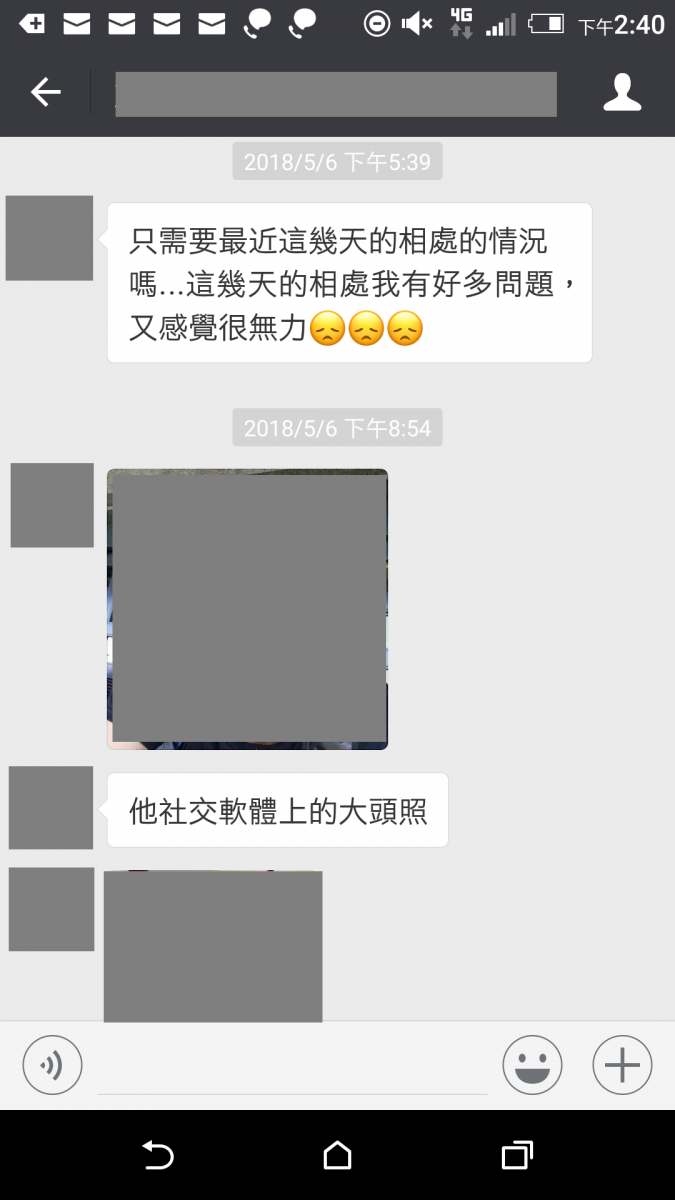The height and width of the screenshot is (1200, 675).
Task: Tap the avatar beside 他社交軟體上的大頭照
Action: pos(51,808)
